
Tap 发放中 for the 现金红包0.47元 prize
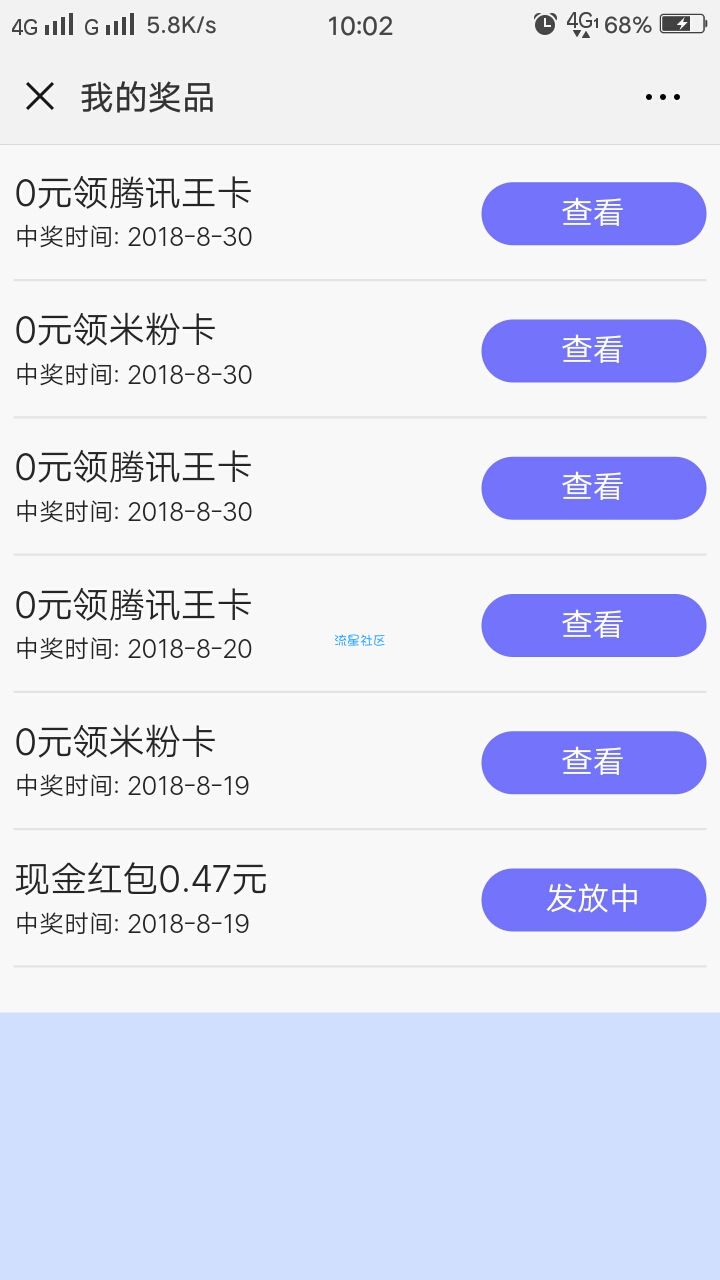594,899
